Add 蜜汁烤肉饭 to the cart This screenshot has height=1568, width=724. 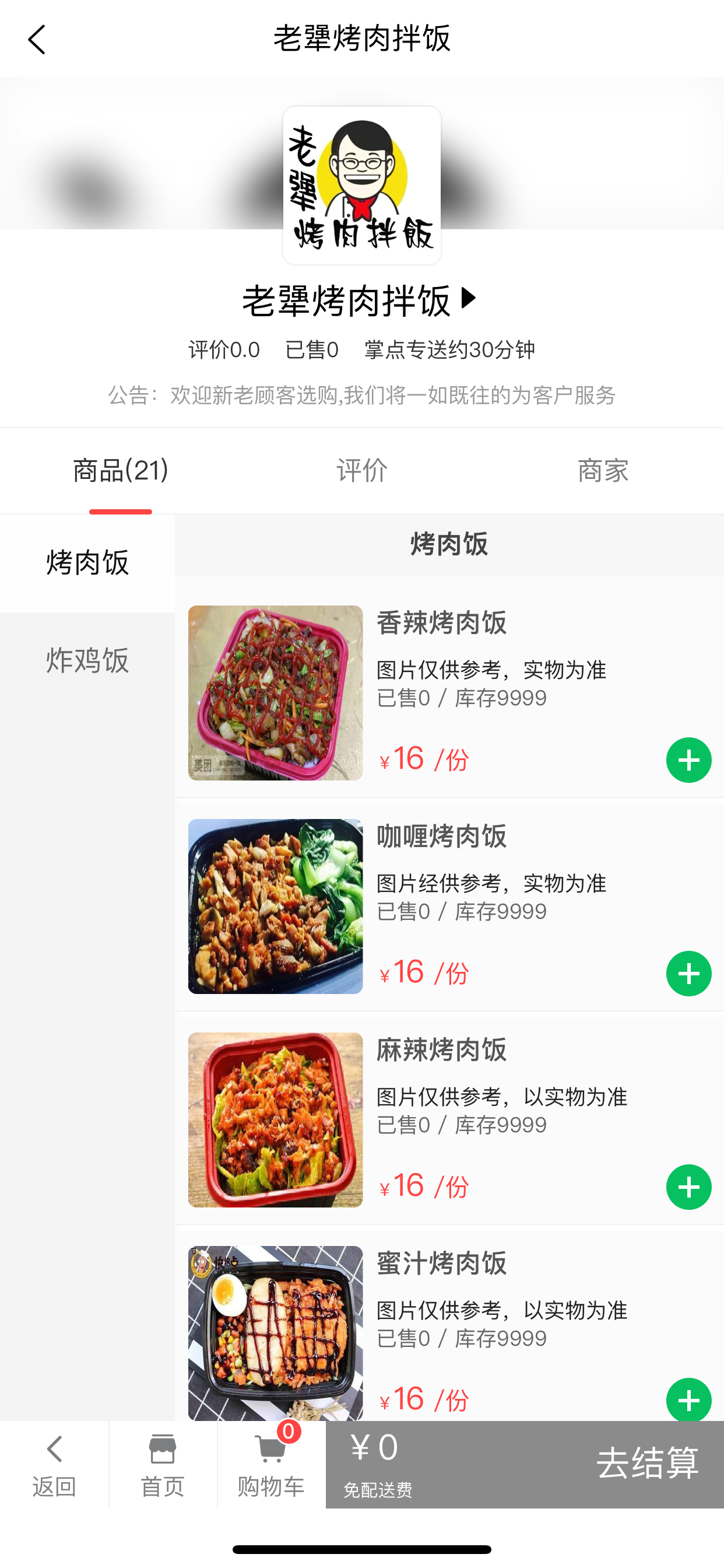(x=688, y=1400)
